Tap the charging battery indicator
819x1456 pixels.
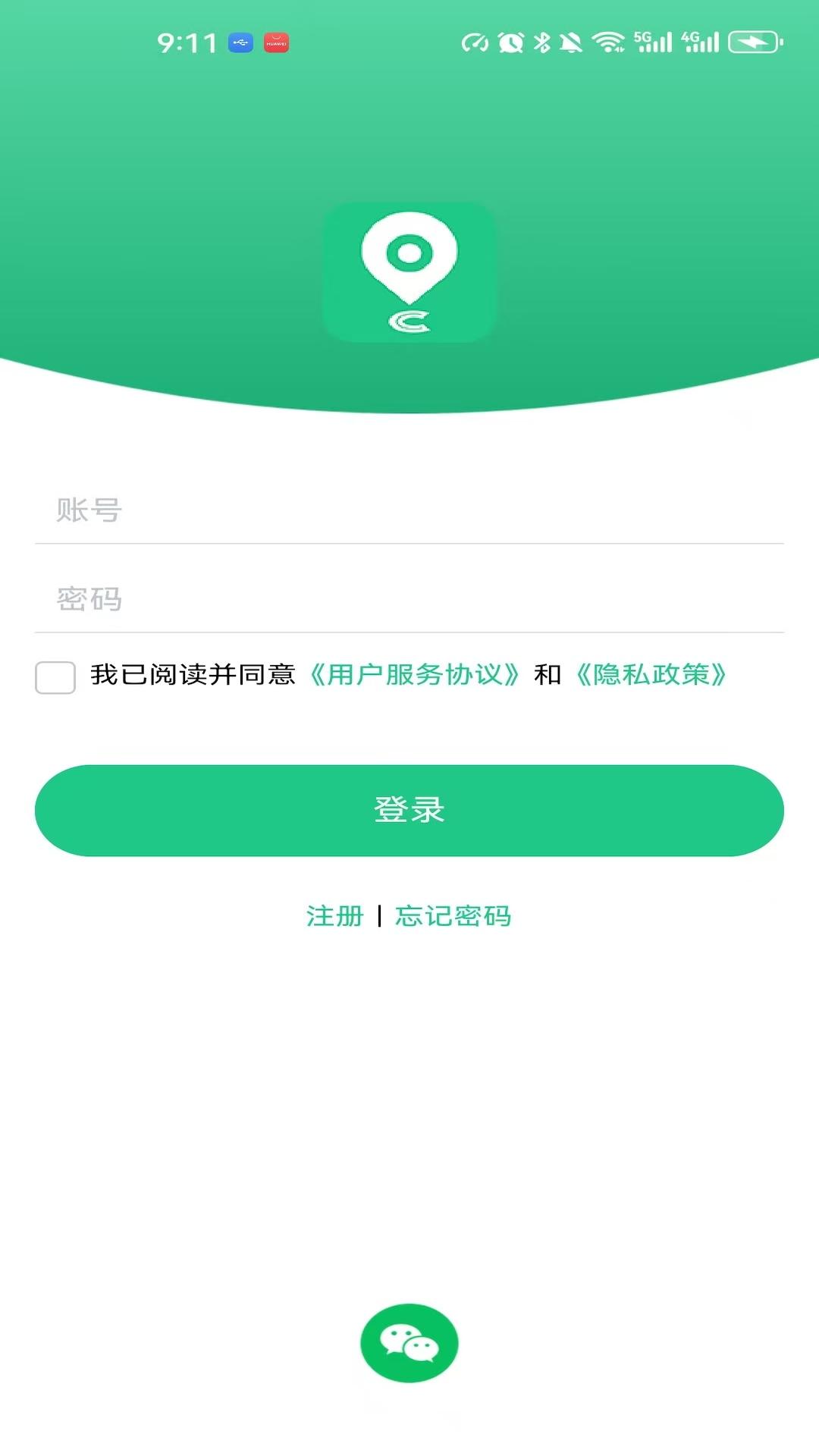(x=755, y=43)
